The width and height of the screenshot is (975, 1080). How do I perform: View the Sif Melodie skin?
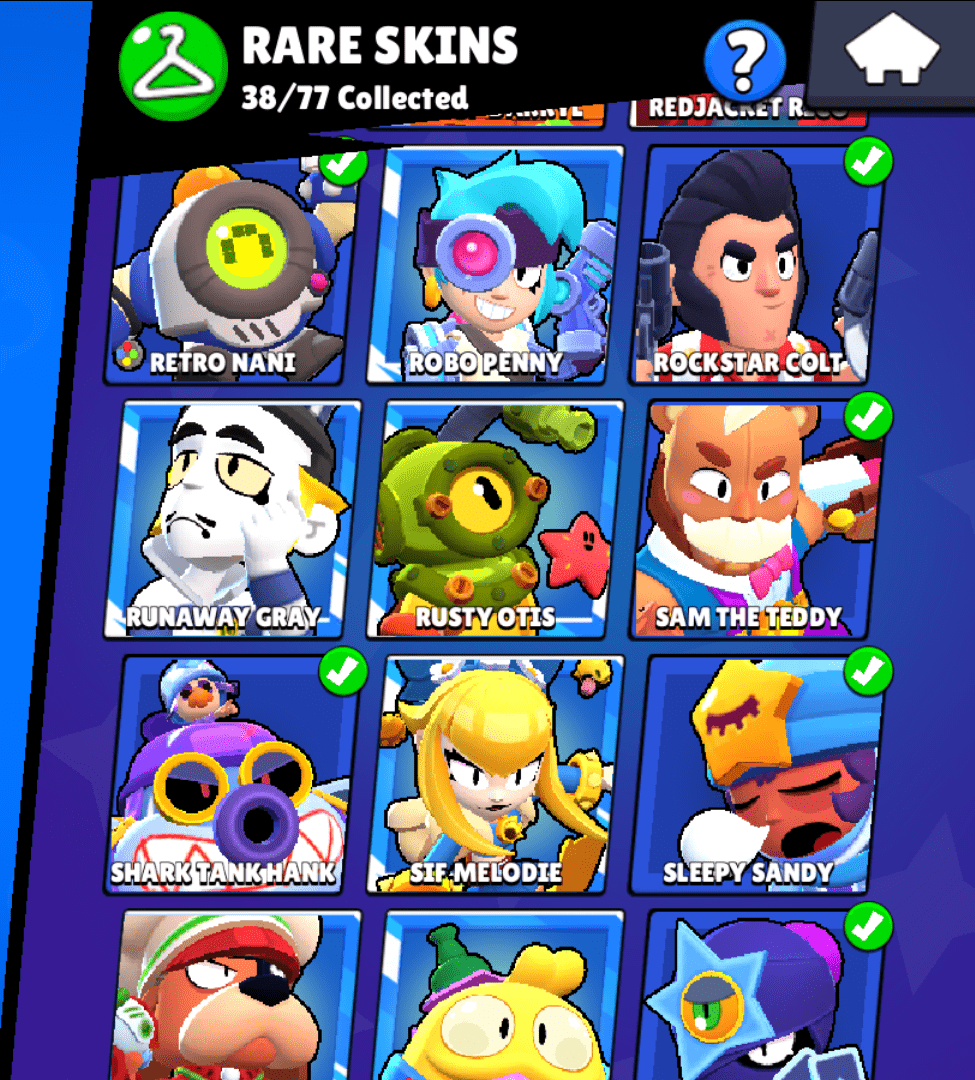(495, 775)
